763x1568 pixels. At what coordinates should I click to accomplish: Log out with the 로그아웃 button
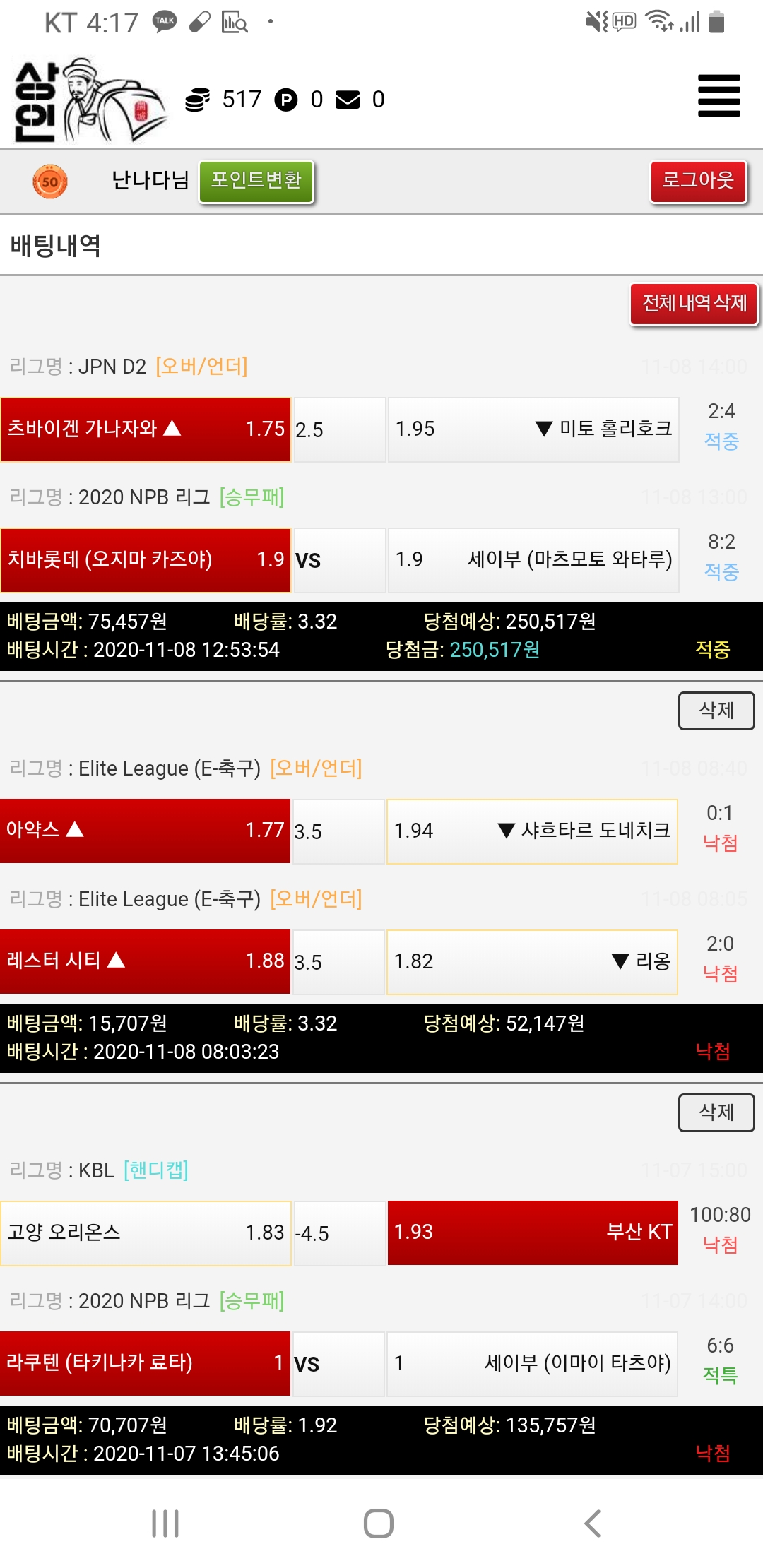pos(698,182)
